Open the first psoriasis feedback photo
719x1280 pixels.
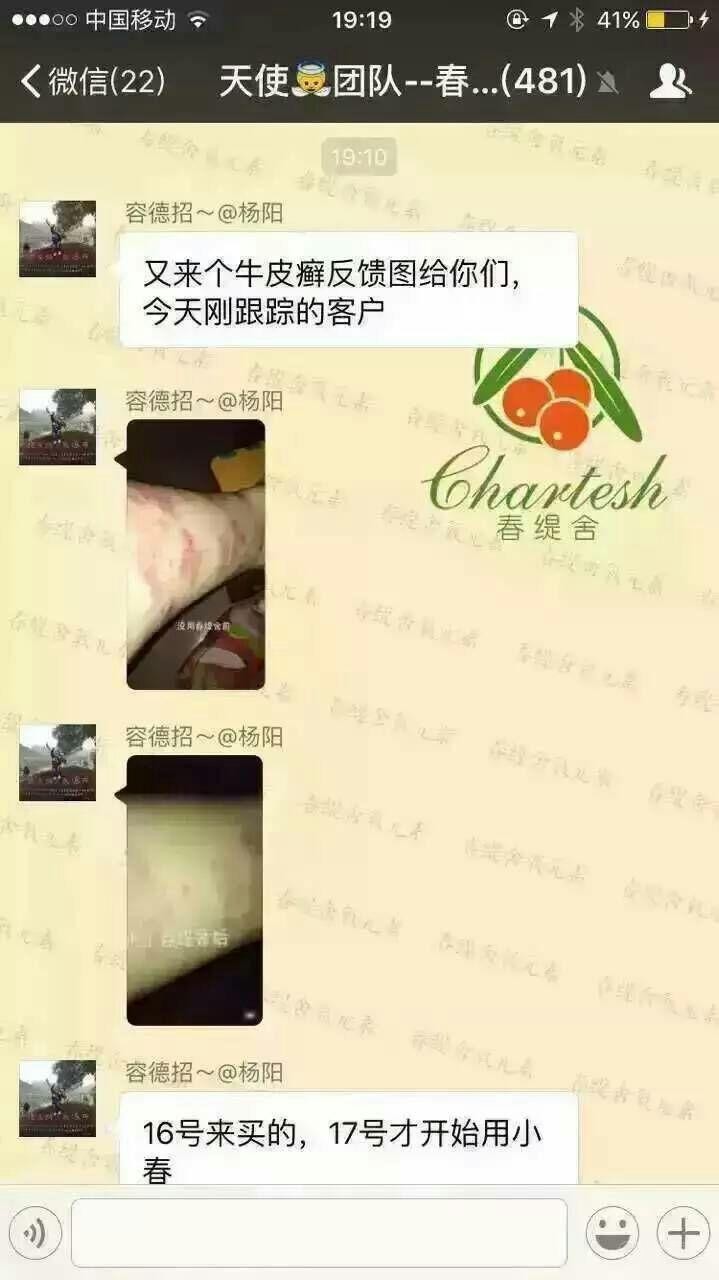point(196,554)
